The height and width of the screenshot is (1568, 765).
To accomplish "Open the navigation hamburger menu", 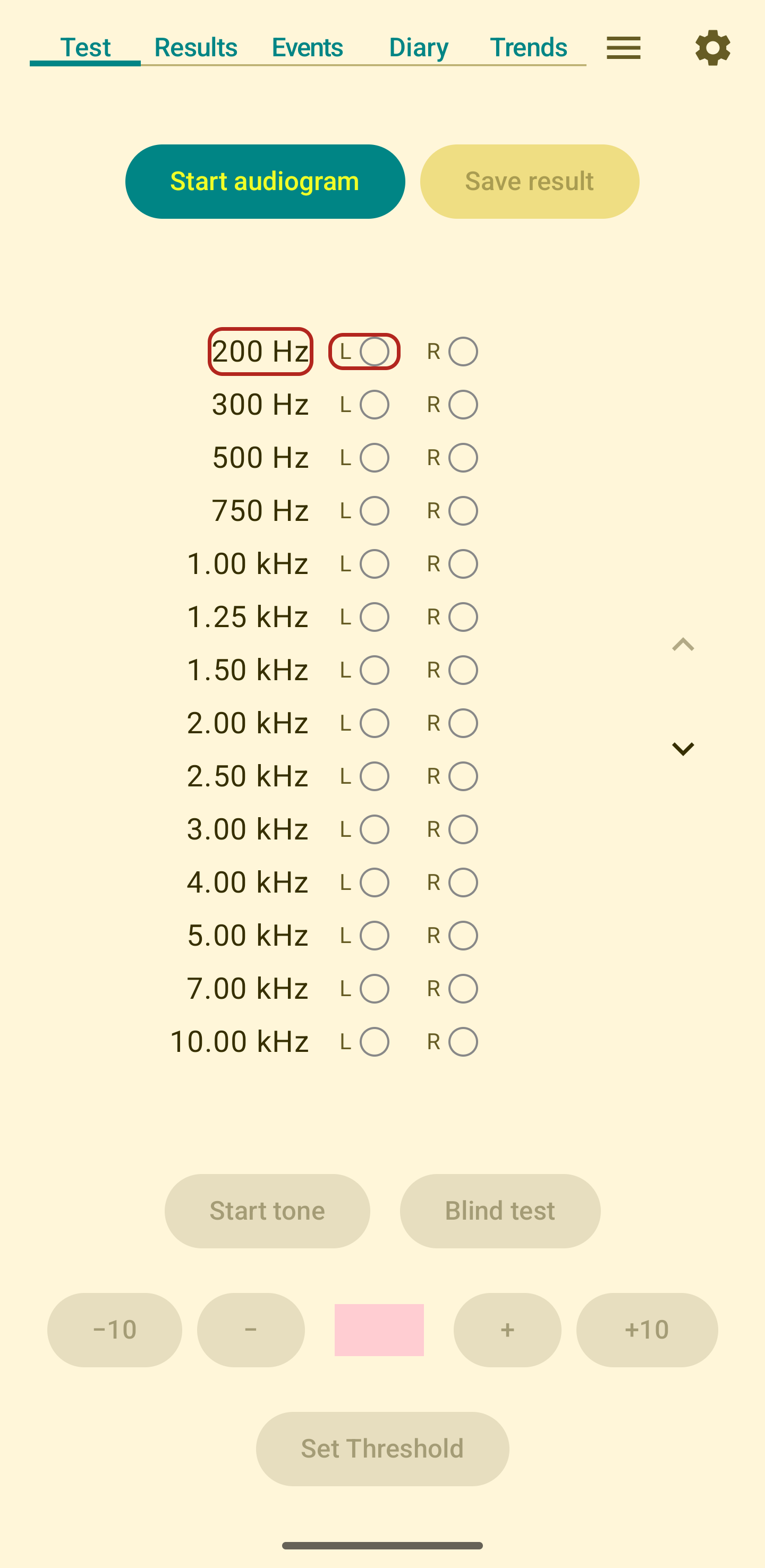I will click(623, 47).
